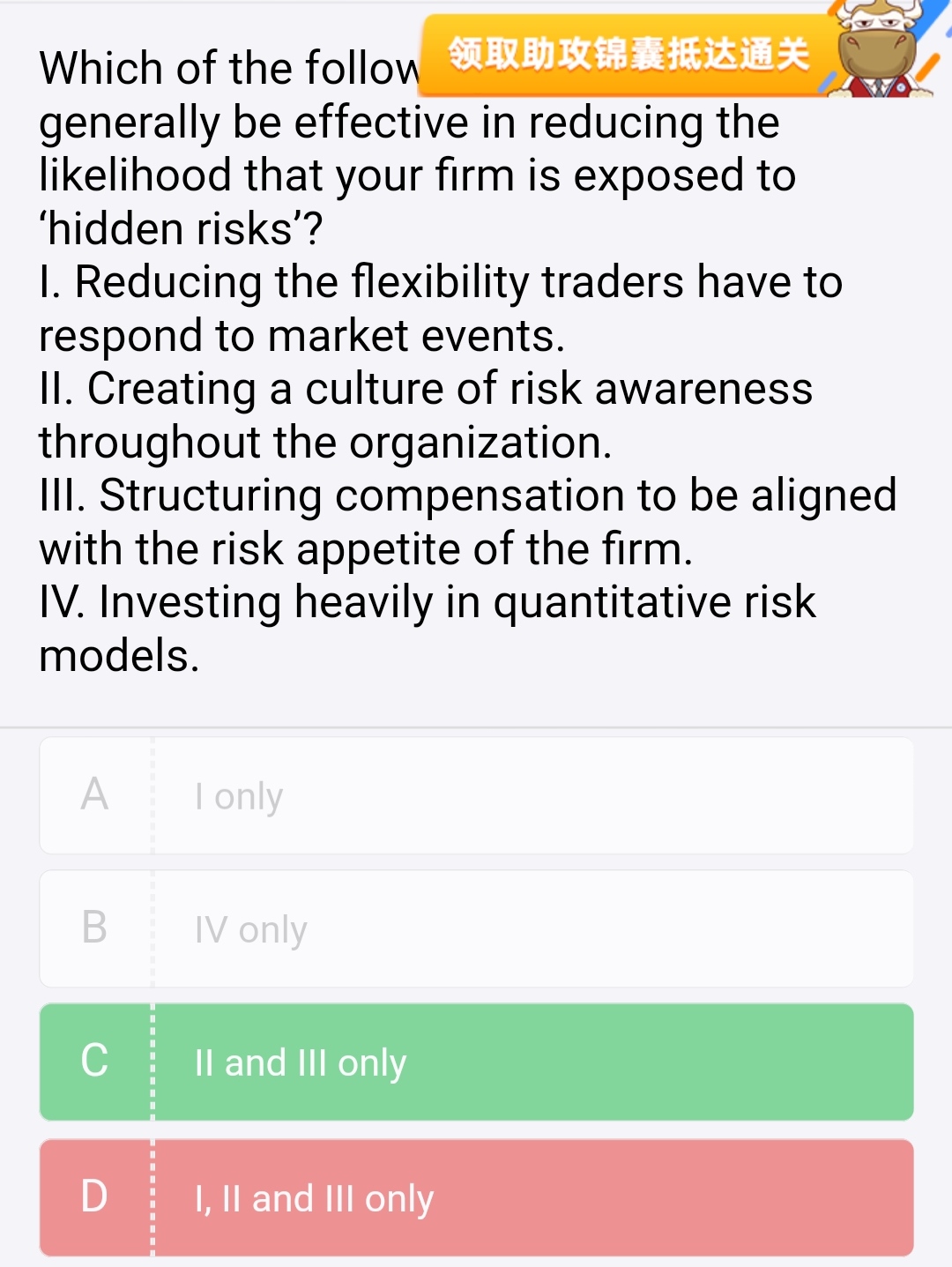Choose option C: II and III only
952x1267 pixels.
[x=476, y=1062]
